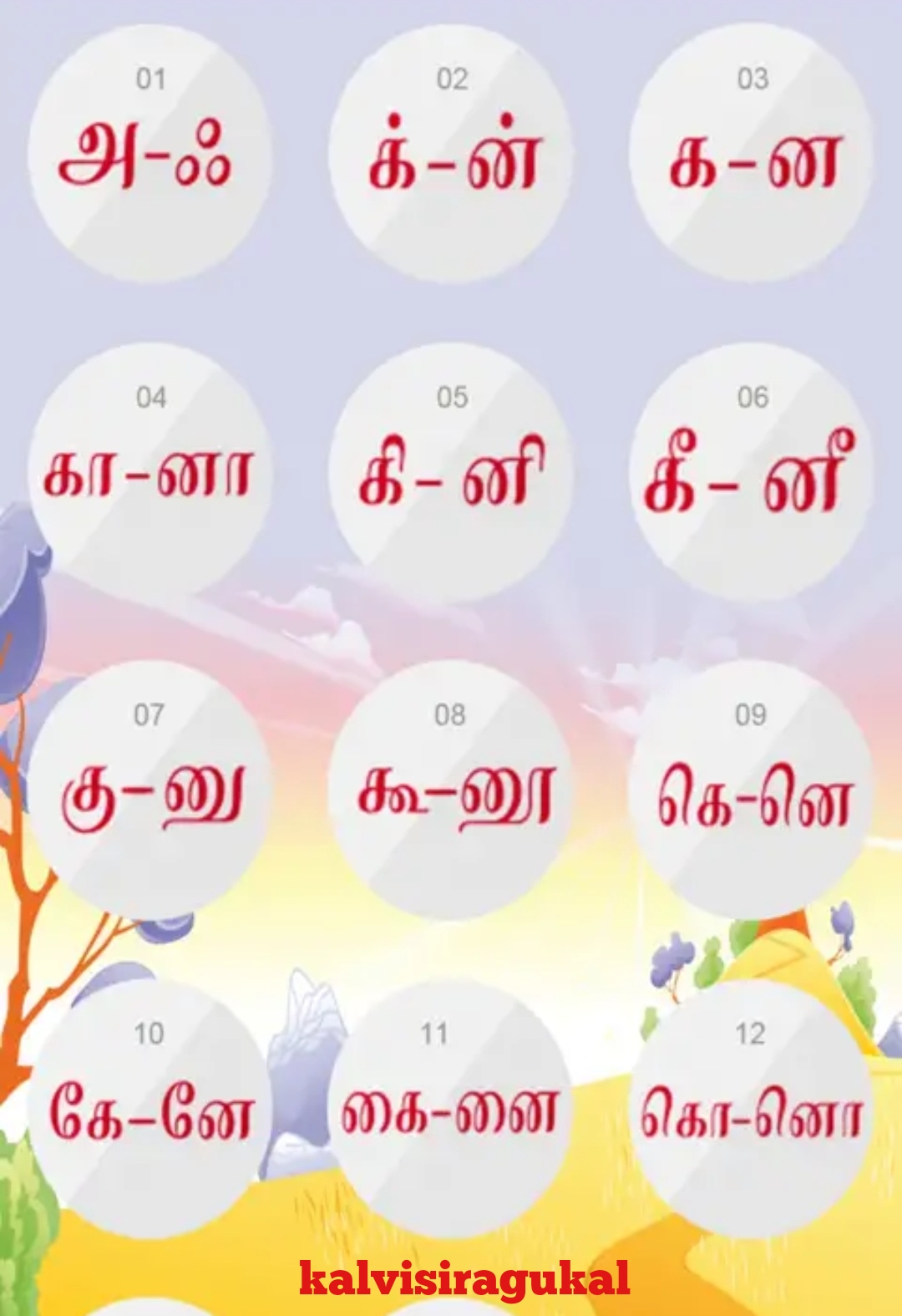Open lesson 04 கா-னா
The width and height of the screenshot is (902, 1316).
[x=149, y=472]
